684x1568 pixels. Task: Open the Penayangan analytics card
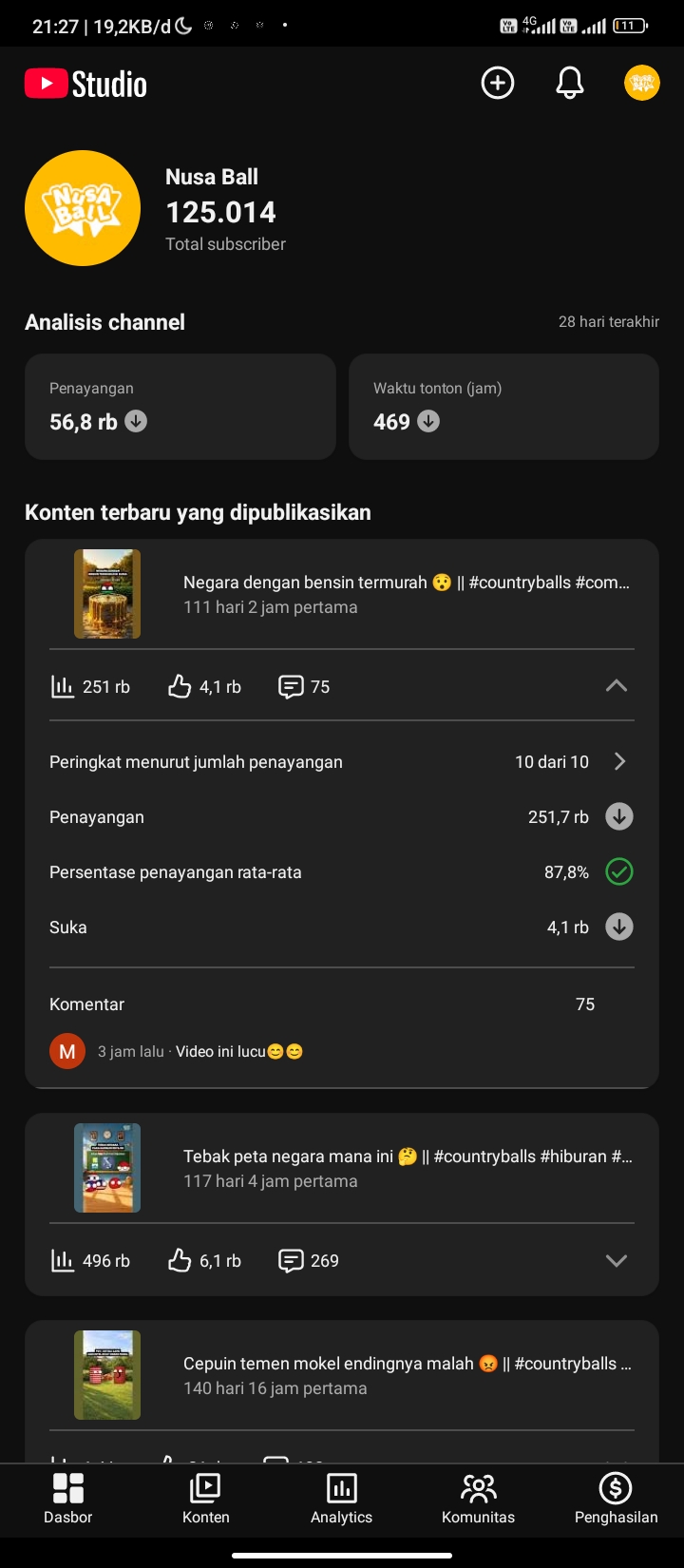pos(180,407)
